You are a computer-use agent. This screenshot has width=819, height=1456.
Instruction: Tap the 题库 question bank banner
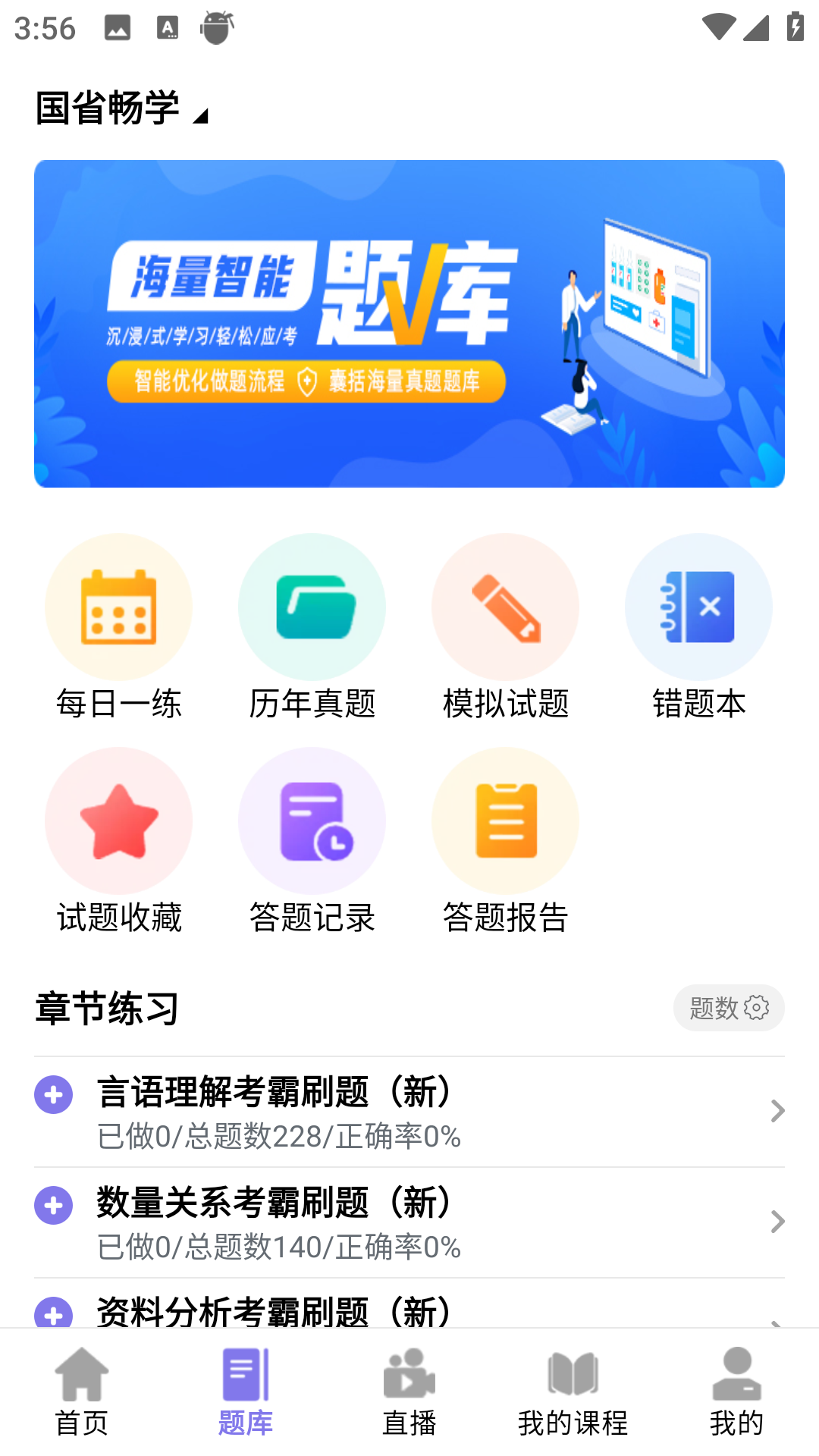pos(409,324)
